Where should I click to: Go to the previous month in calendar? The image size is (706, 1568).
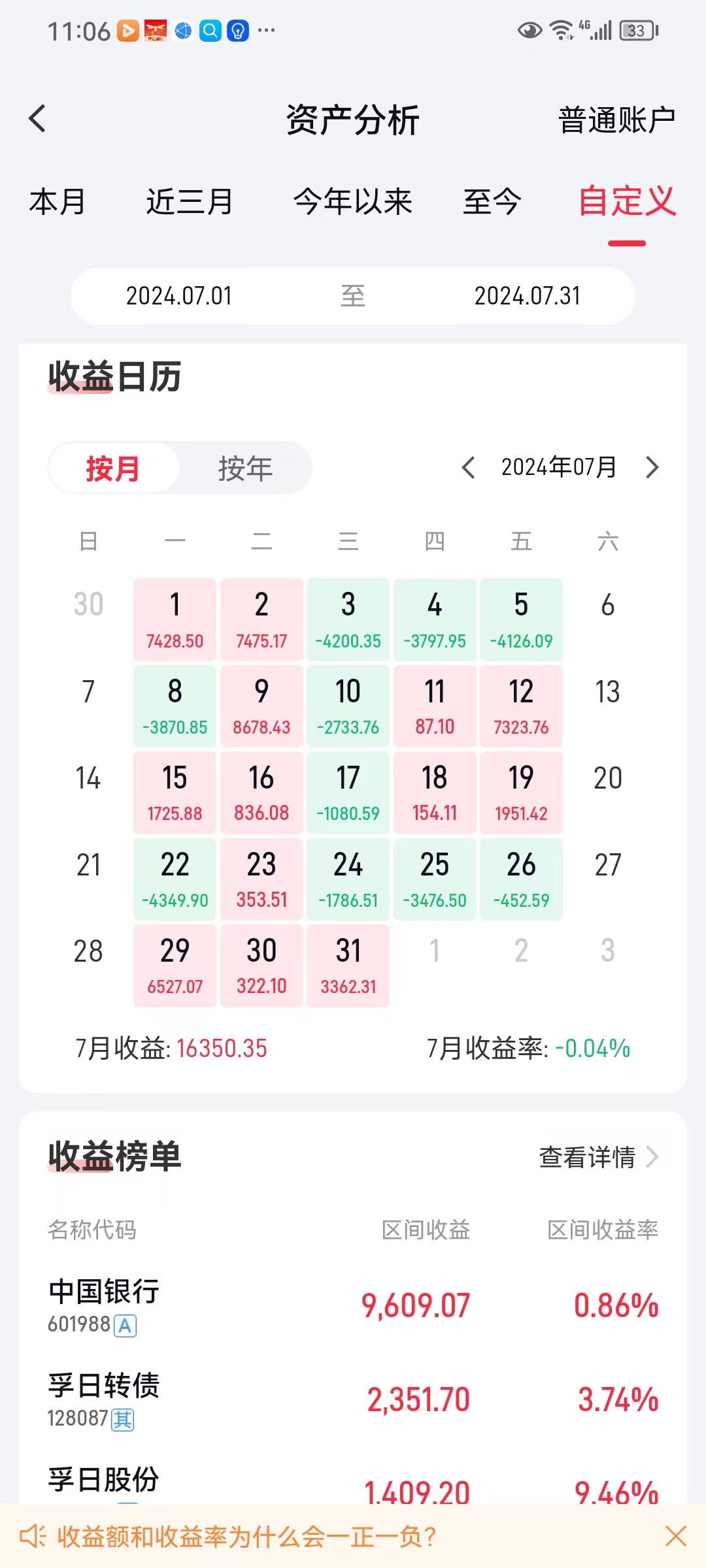tap(468, 468)
